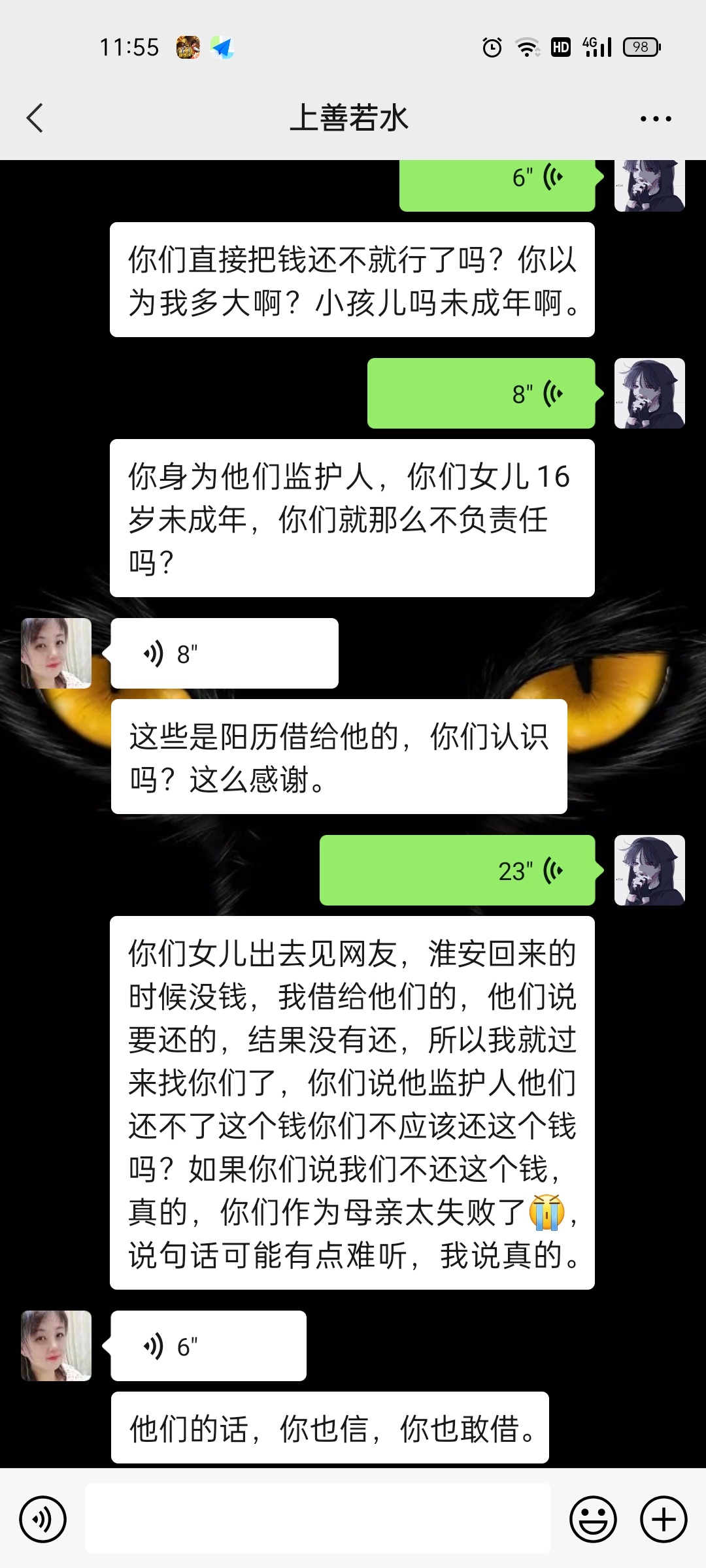Play the sent 23-second voice message
Viewport: 706px width, 1568px height.
(457, 870)
